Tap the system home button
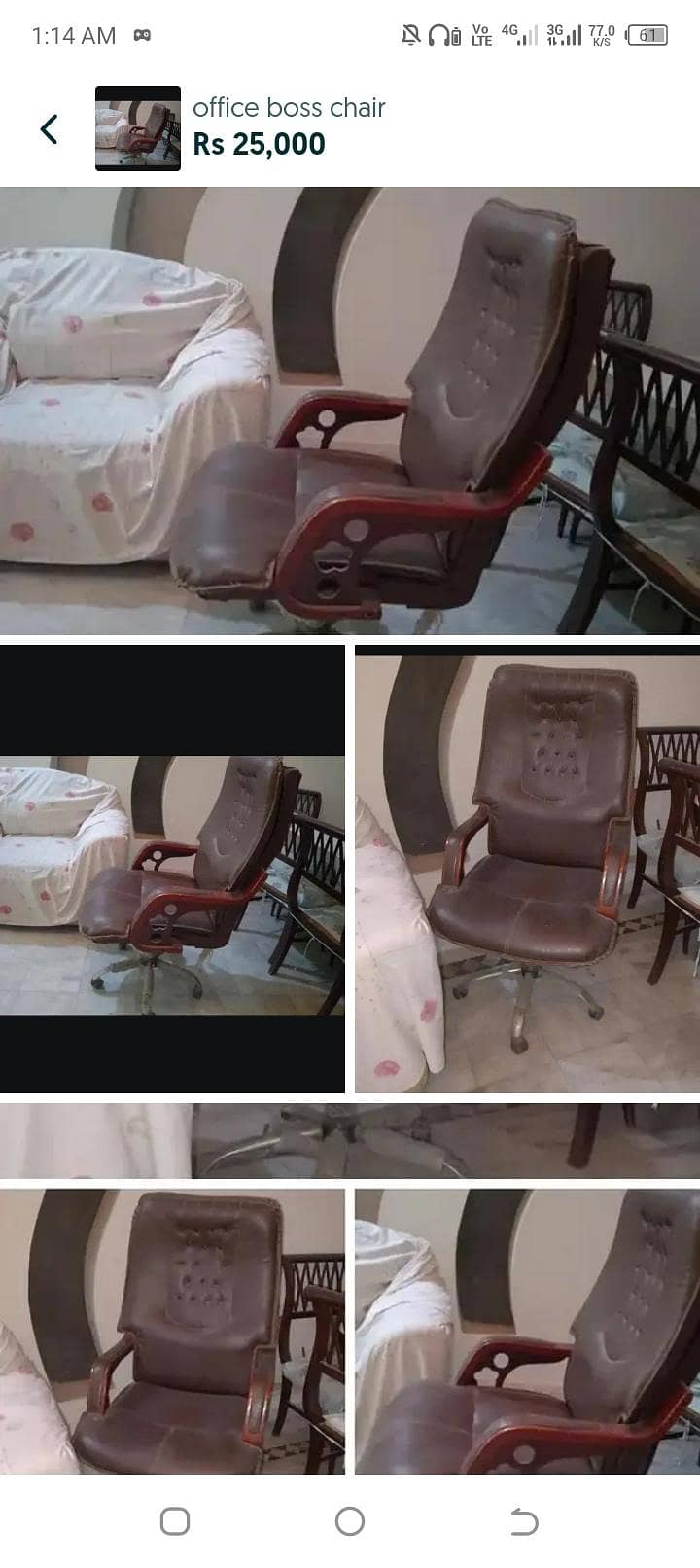The width and height of the screenshot is (700, 1568). (350, 1521)
